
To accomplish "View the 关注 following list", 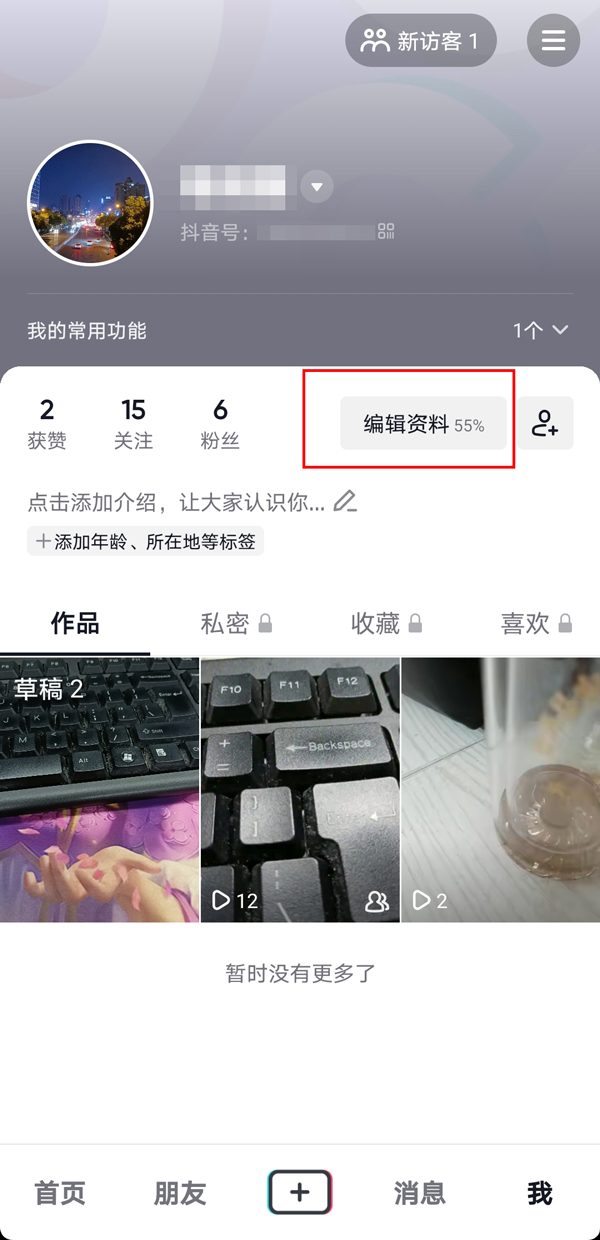I will coord(133,422).
